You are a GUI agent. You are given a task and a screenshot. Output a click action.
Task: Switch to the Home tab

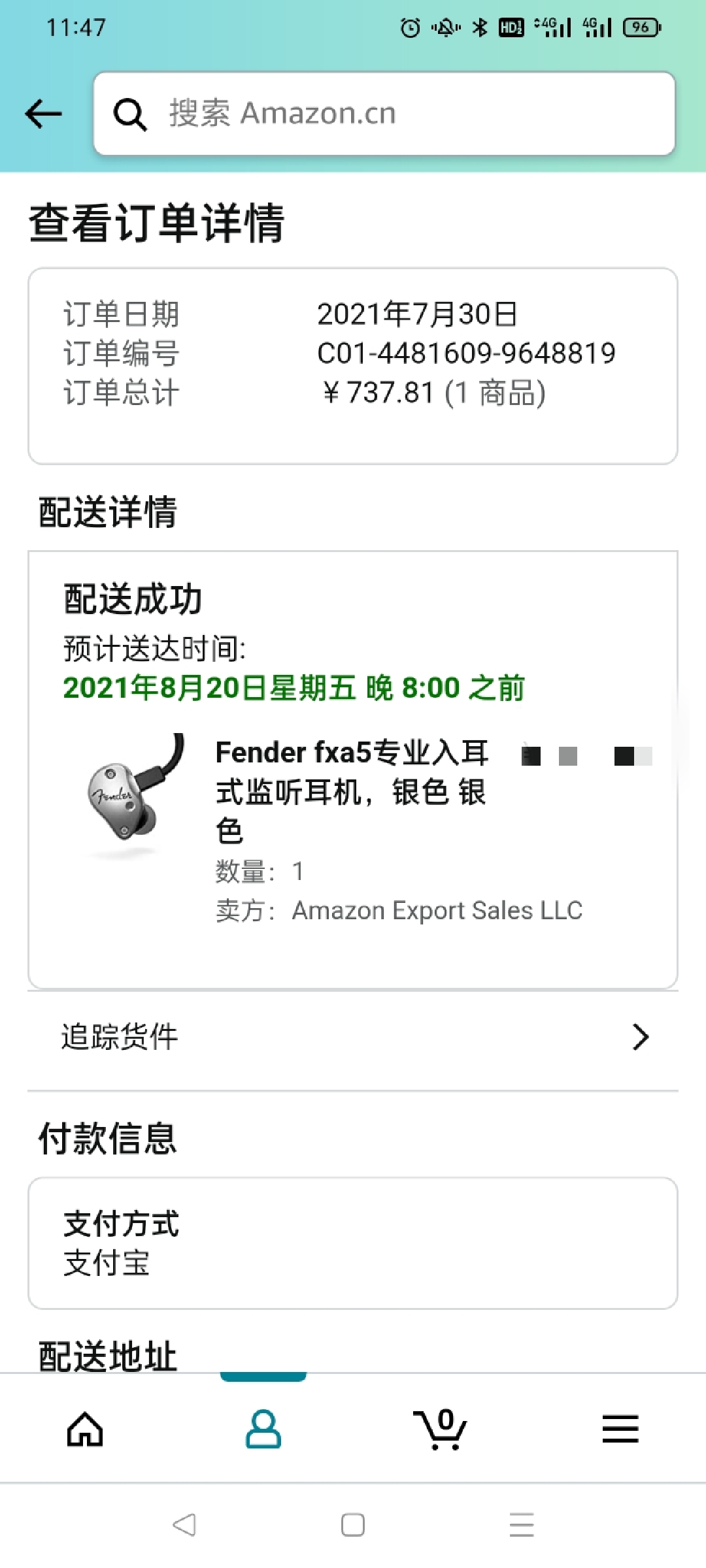[85, 1429]
